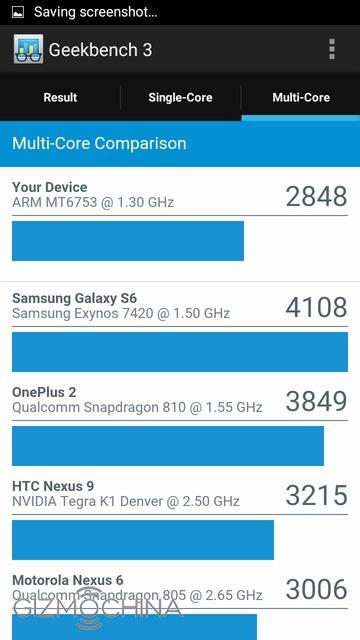The image size is (360, 640).
Task: Select the Multi-Core tab
Action: pos(301,97)
